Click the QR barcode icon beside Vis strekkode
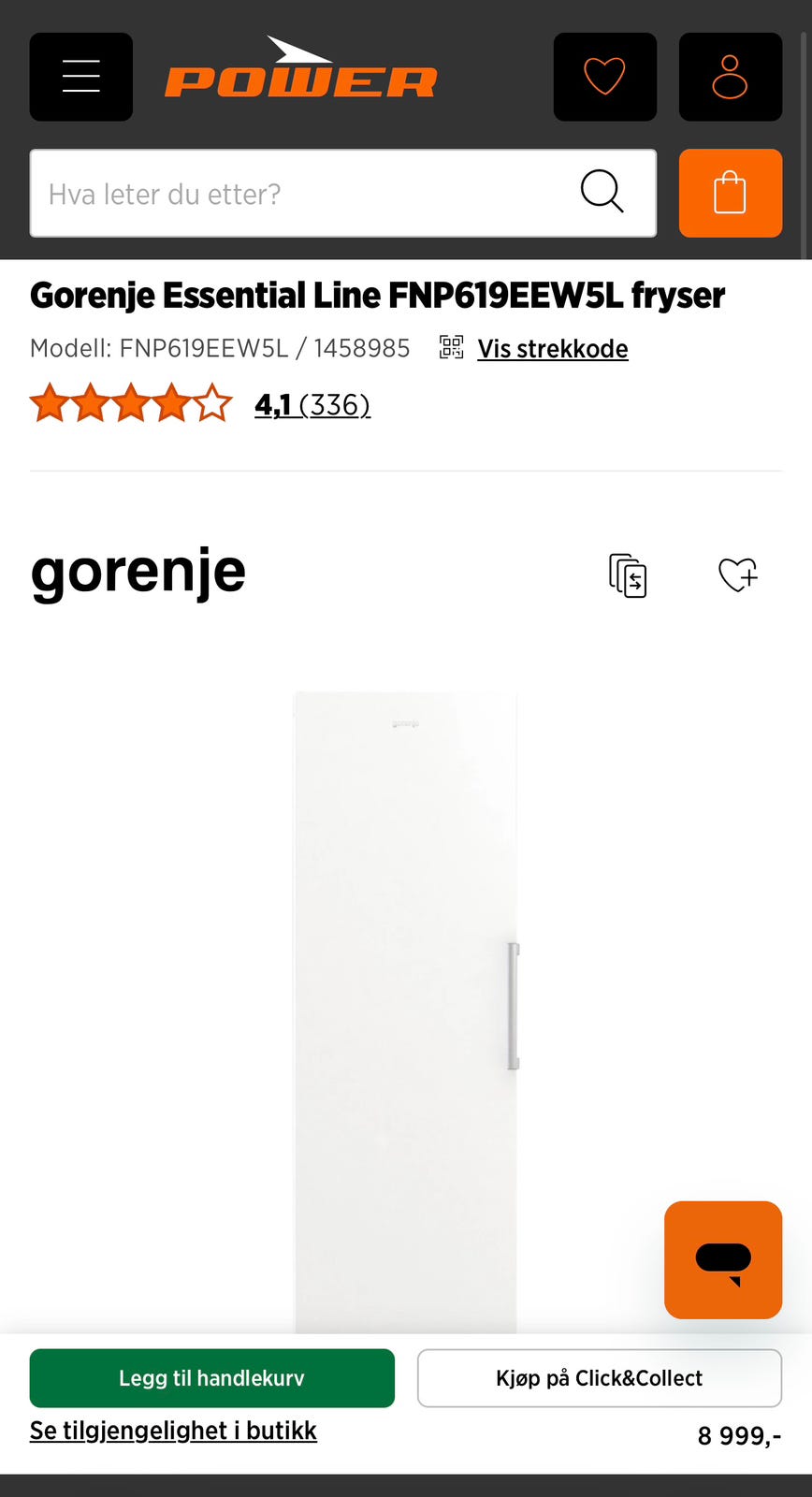812x1497 pixels. click(x=451, y=346)
